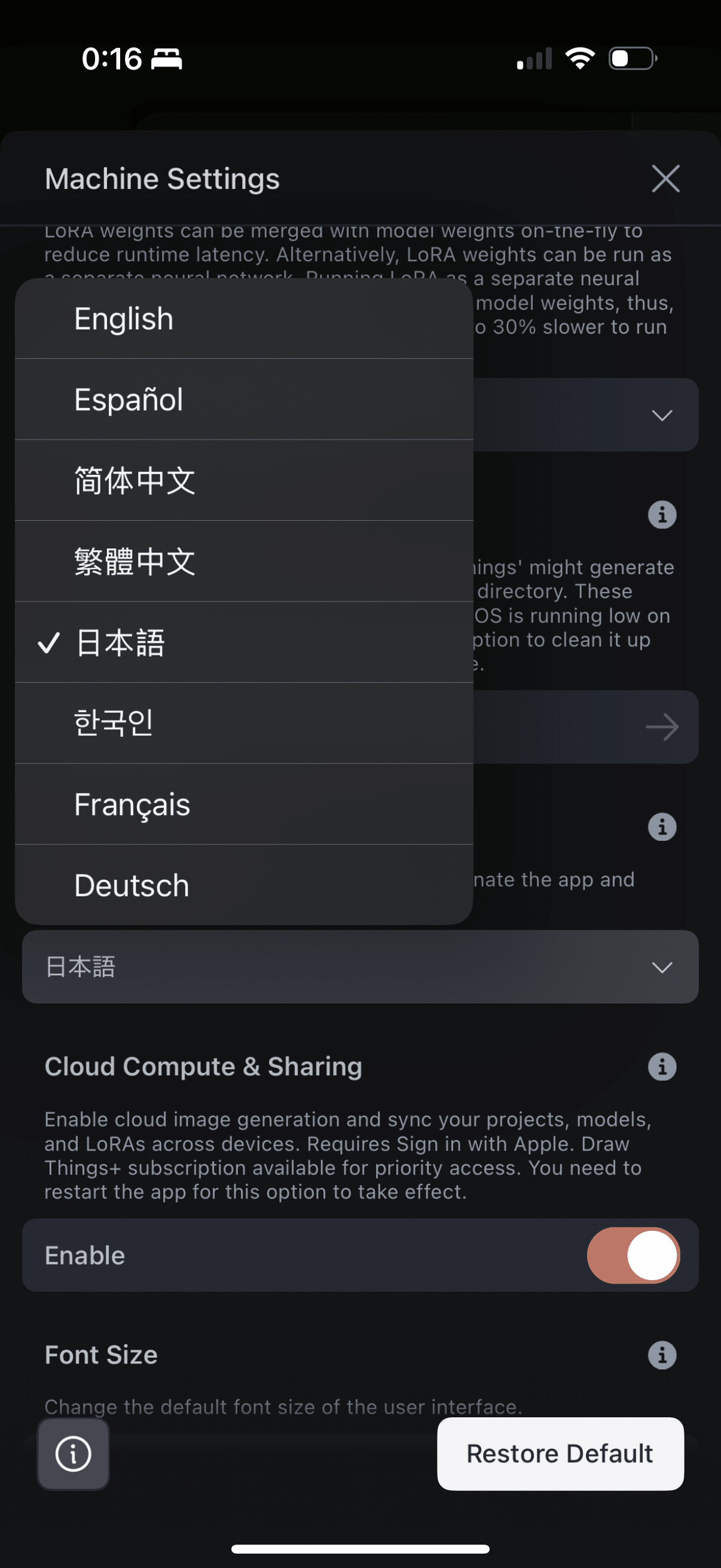This screenshot has height=1568, width=721.
Task: Disable the Cloud Compute Enable switch
Action: [x=633, y=1255]
